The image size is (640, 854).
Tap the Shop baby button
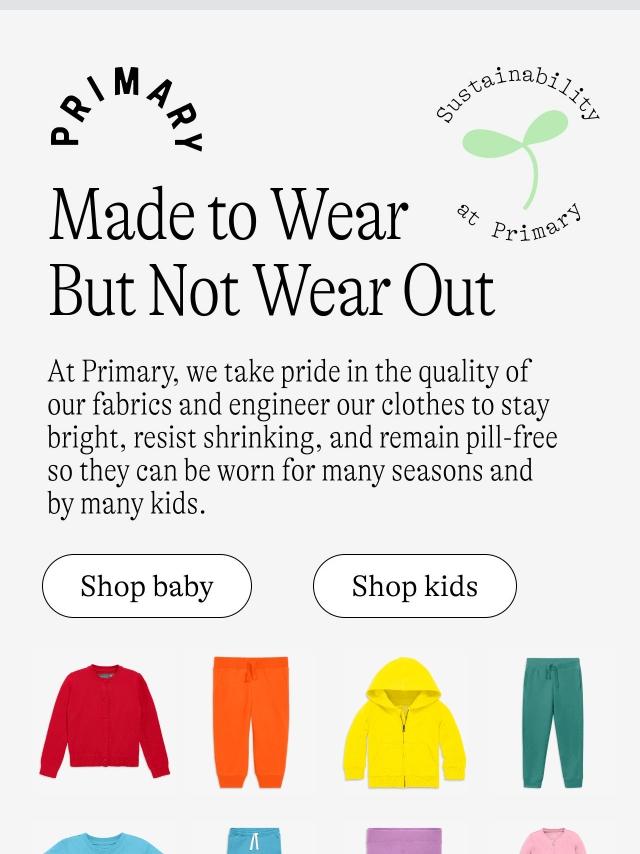(147, 586)
